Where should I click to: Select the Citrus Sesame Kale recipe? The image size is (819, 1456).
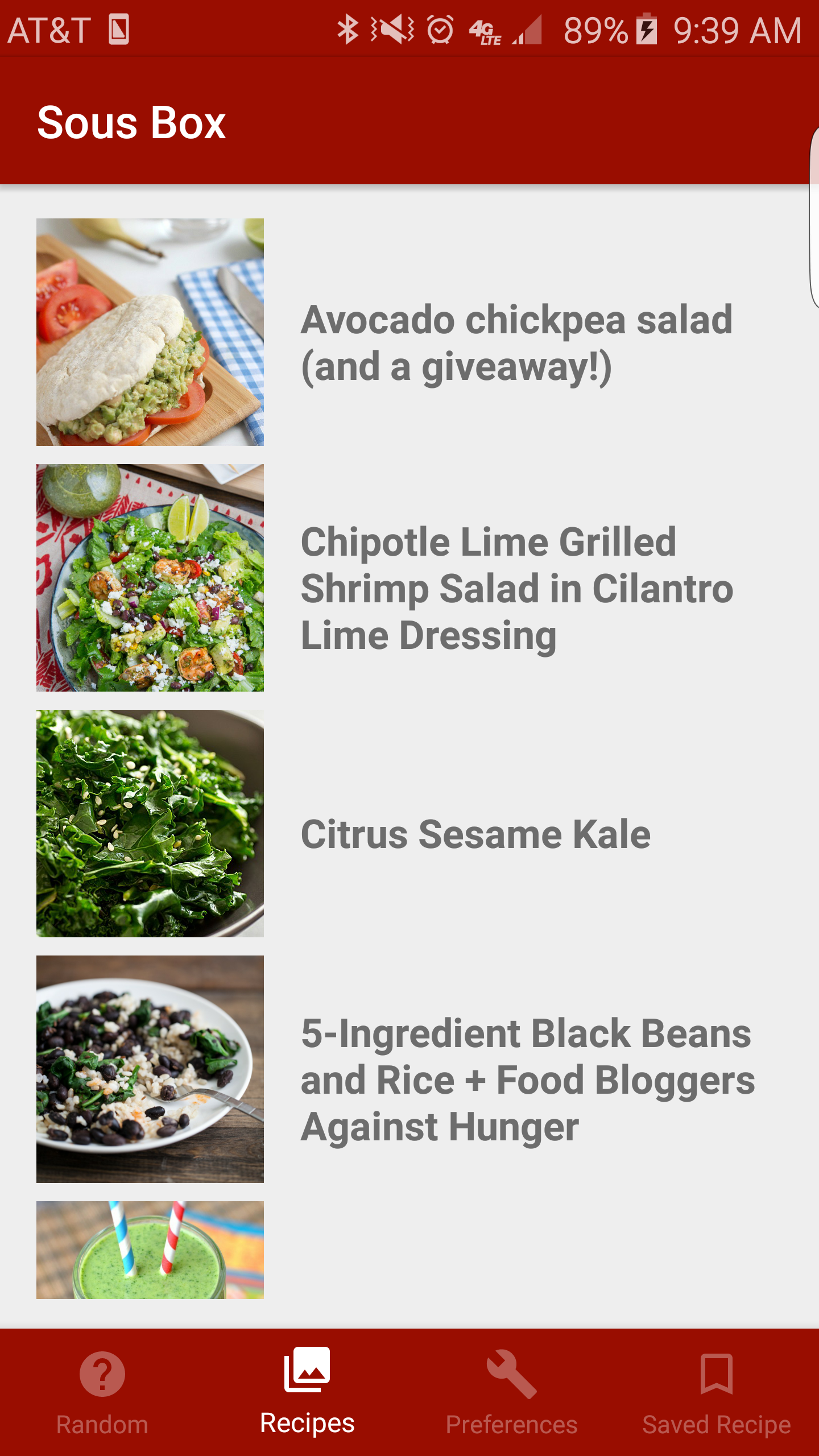[475, 834]
